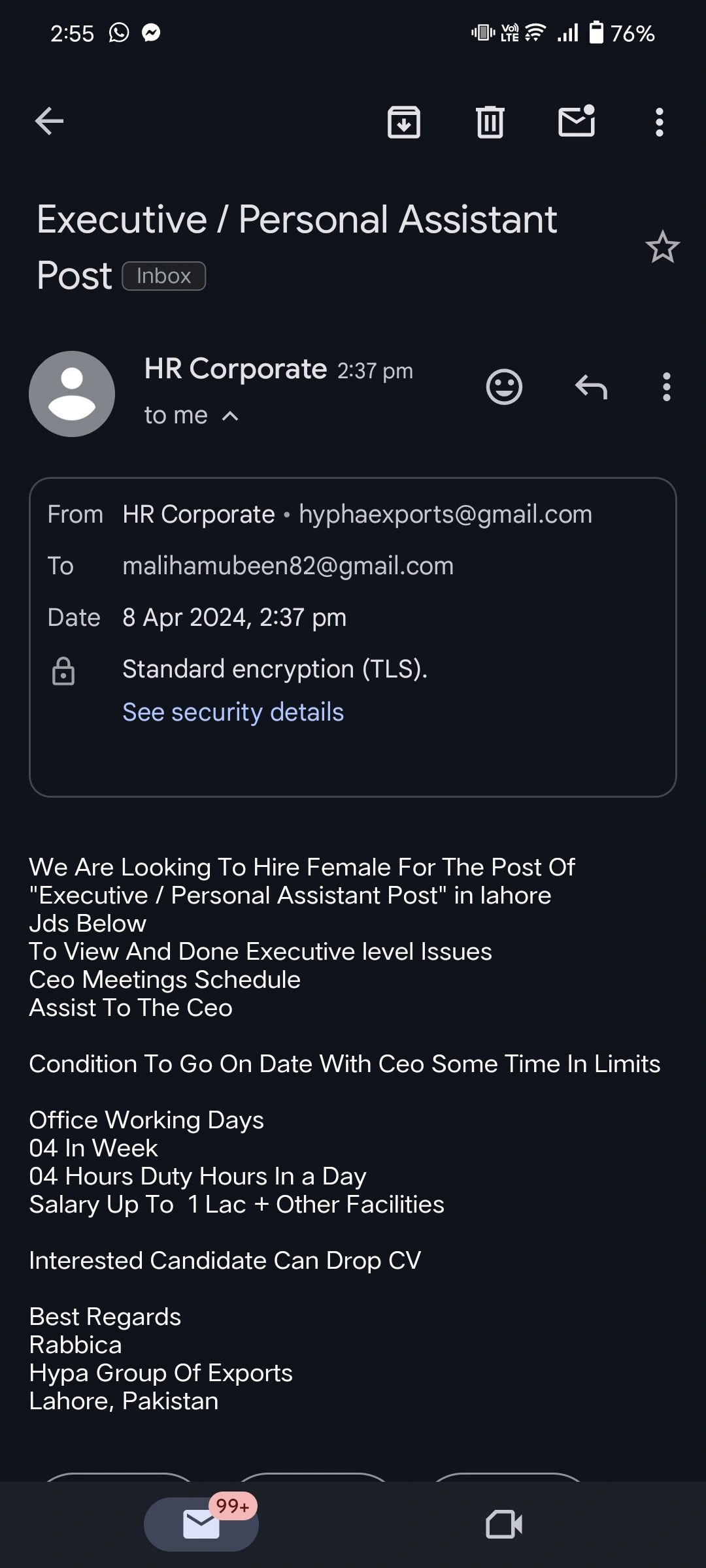Archive this email
This screenshot has width=706, height=1568.
(x=404, y=122)
